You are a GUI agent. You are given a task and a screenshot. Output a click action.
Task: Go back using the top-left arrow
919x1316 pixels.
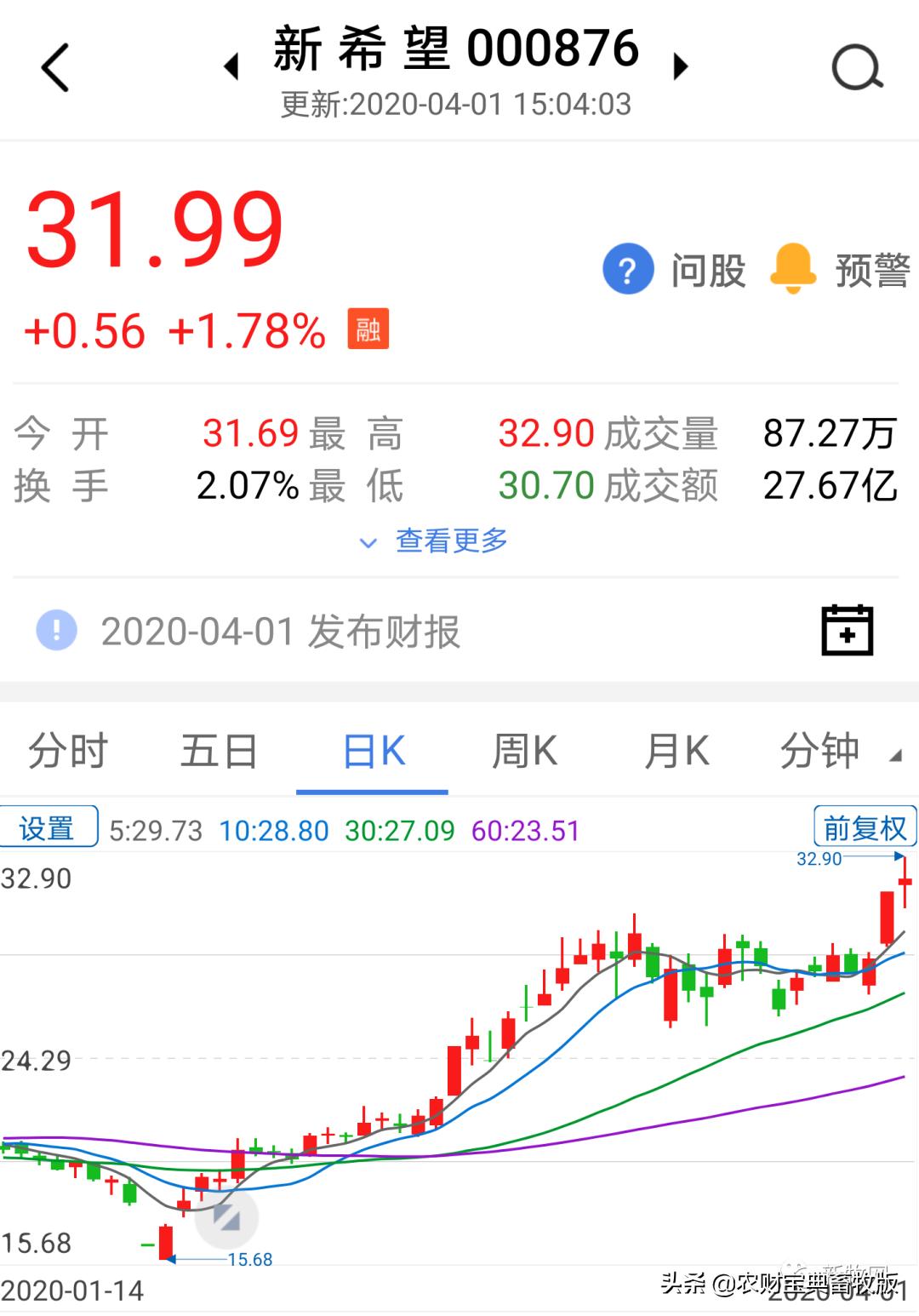pos(56,68)
